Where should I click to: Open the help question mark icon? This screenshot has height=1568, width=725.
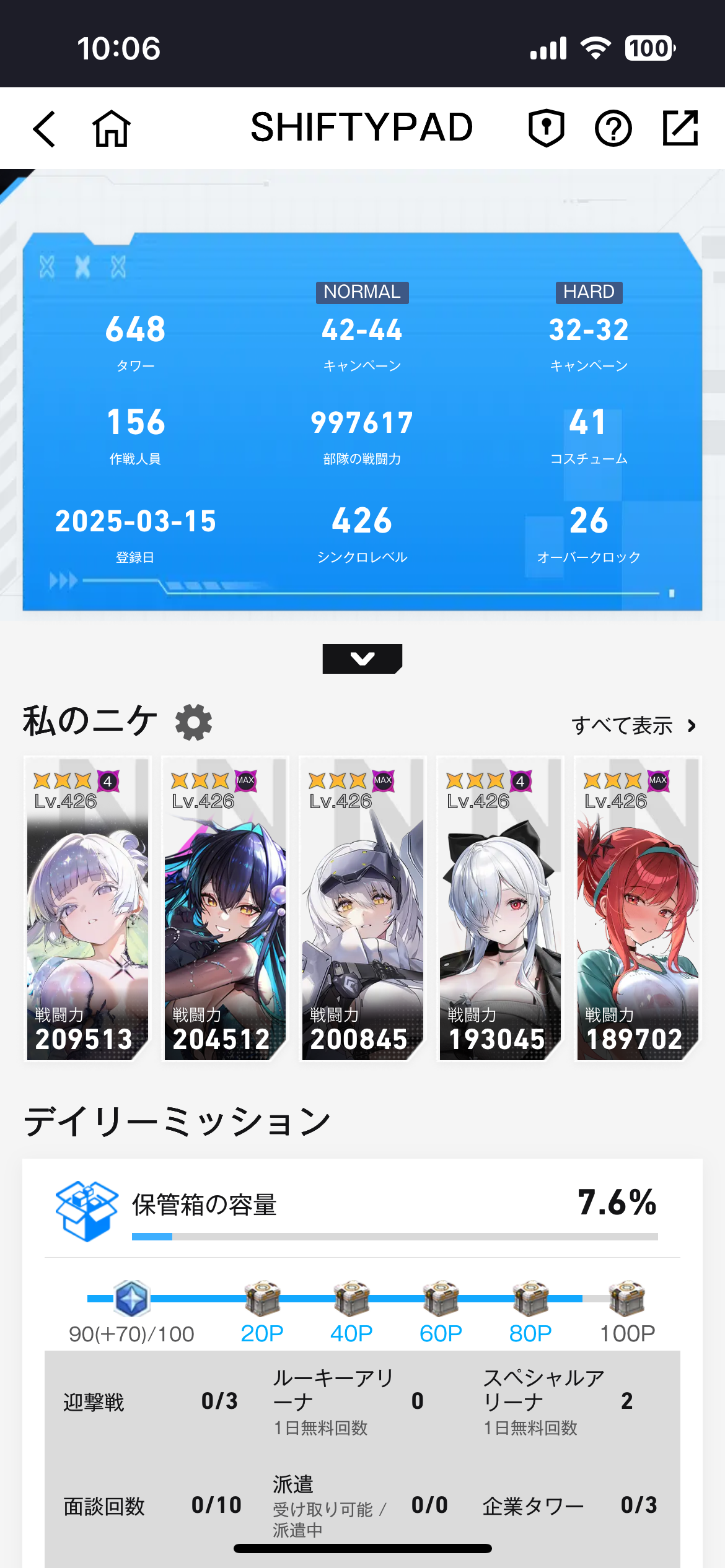(613, 129)
